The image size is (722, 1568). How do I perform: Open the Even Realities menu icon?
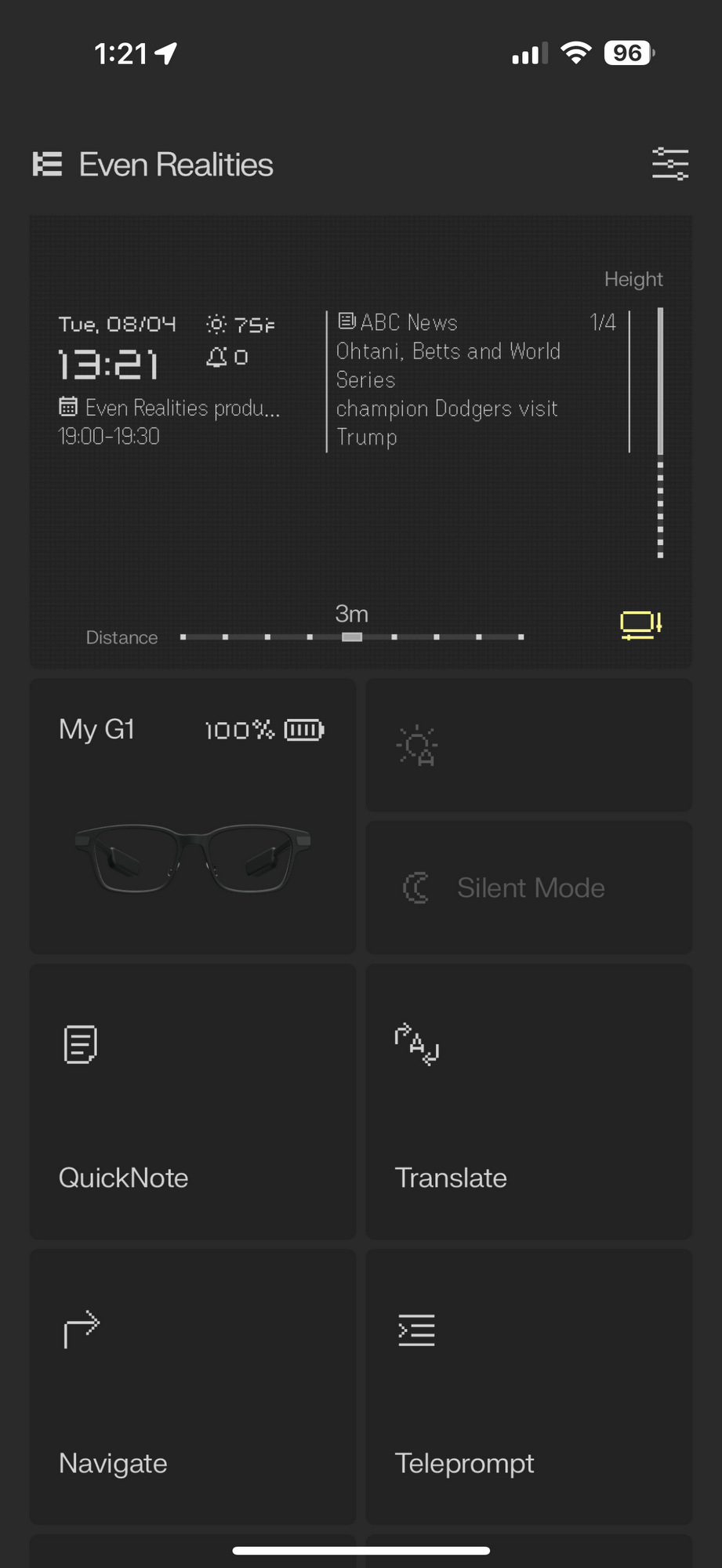tap(47, 165)
